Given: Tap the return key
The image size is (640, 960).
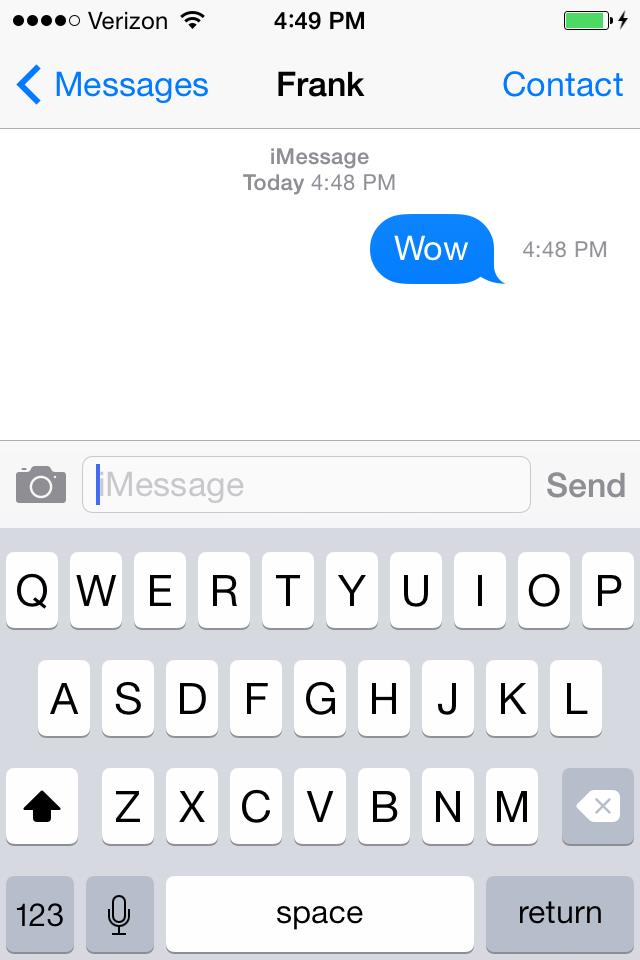Looking at the screenshot, I should click(559, 914).
